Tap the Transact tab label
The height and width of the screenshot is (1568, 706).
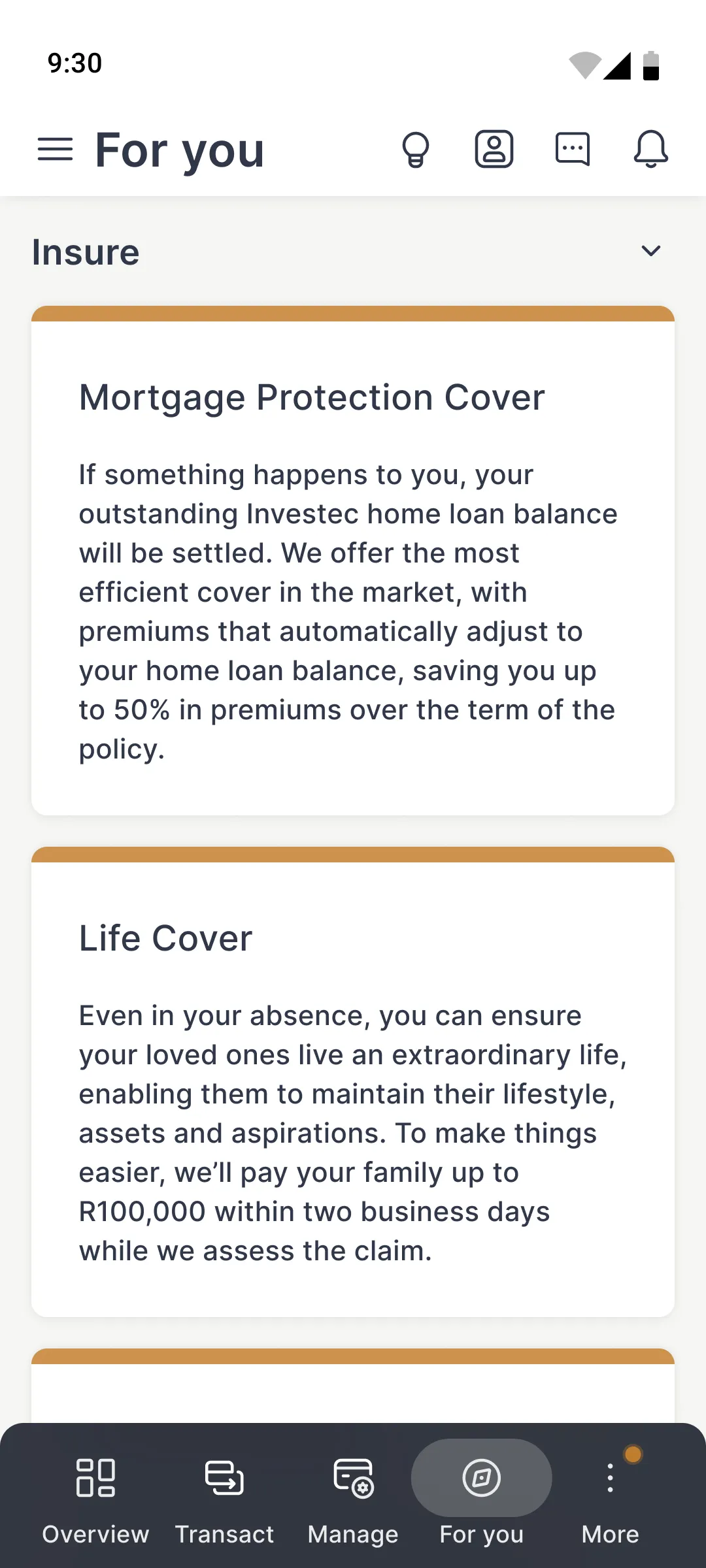pos(224,1534)
